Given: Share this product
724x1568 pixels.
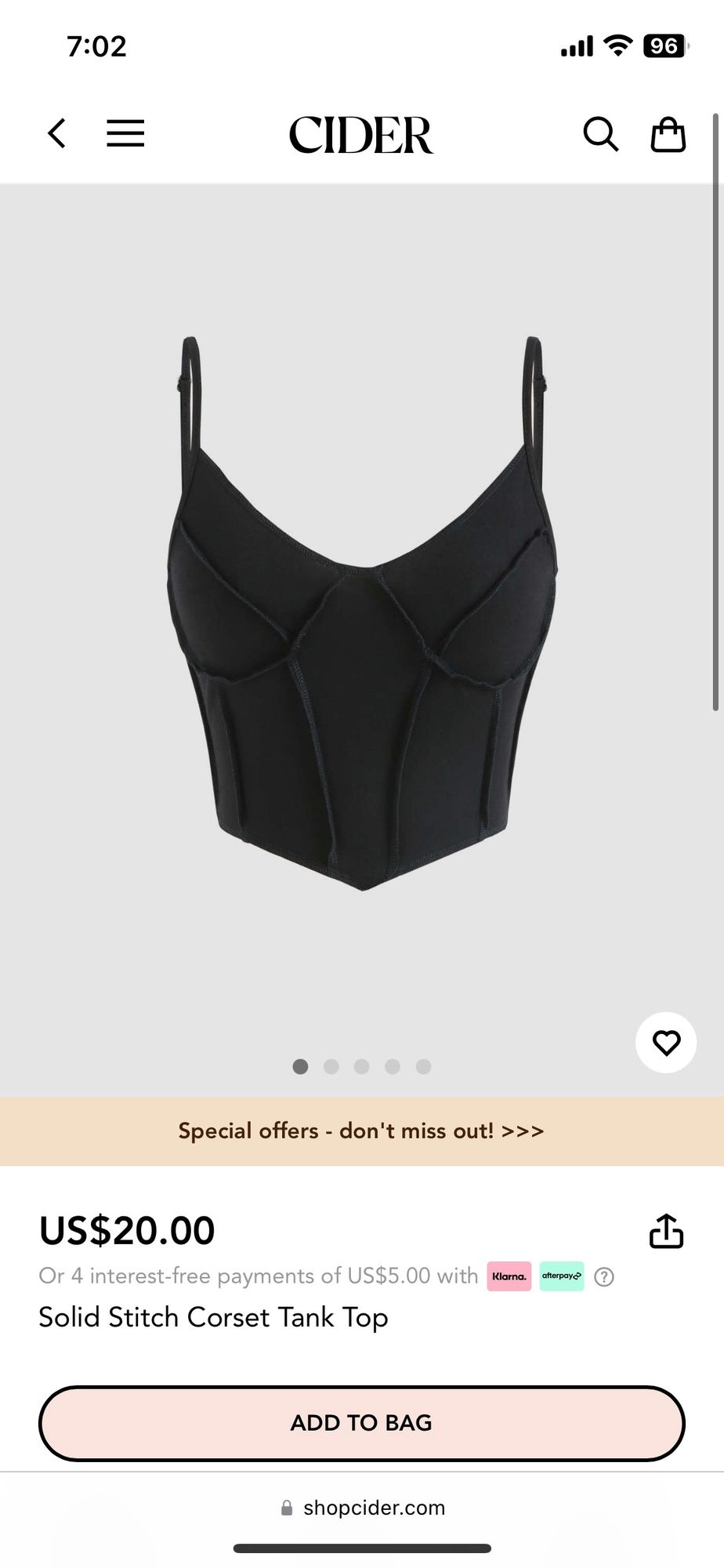Looking at the screenshot, I should pyautogui.click(x=666, y=1231).
